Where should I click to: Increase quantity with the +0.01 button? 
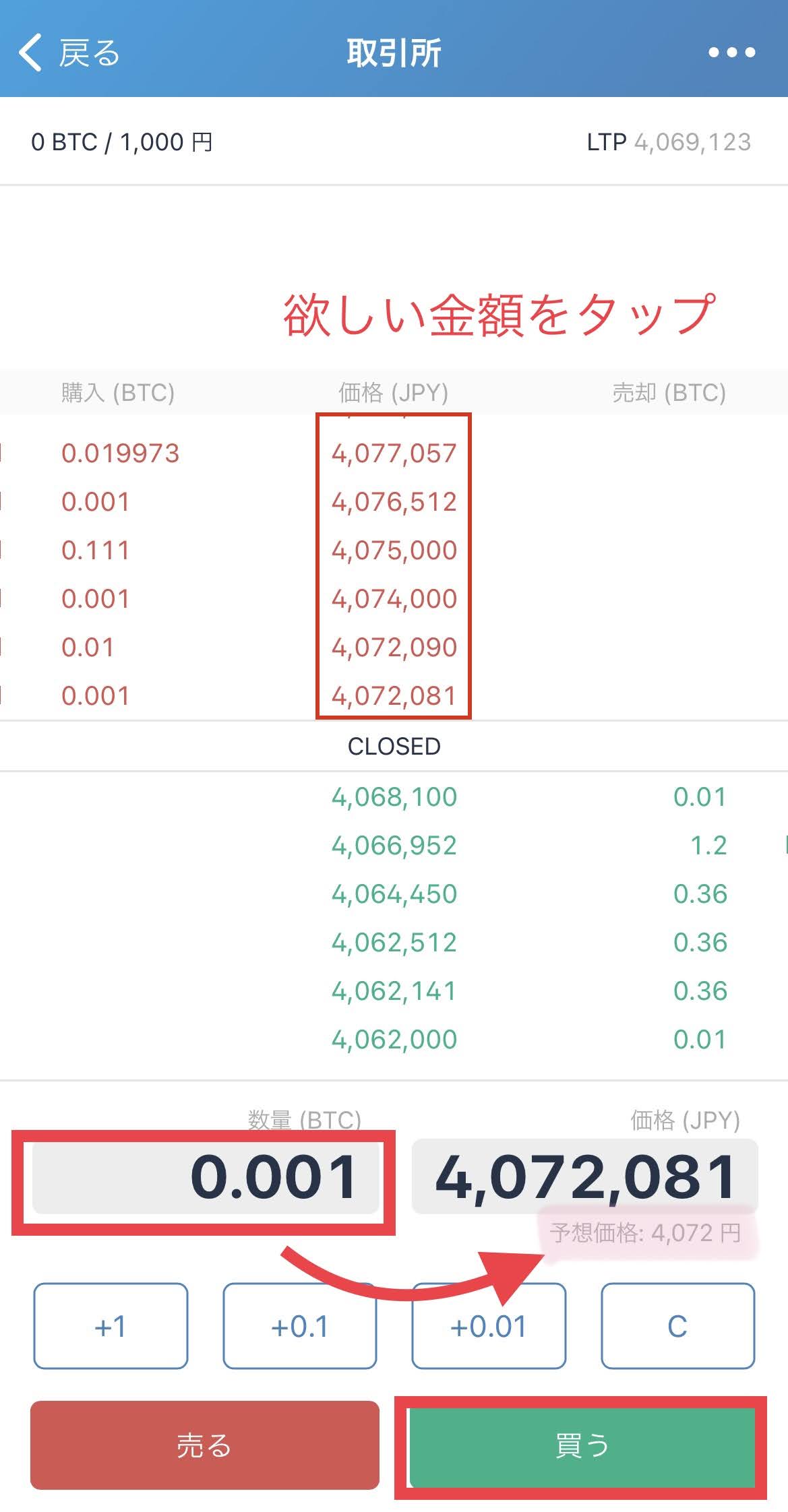[489, 1326]
